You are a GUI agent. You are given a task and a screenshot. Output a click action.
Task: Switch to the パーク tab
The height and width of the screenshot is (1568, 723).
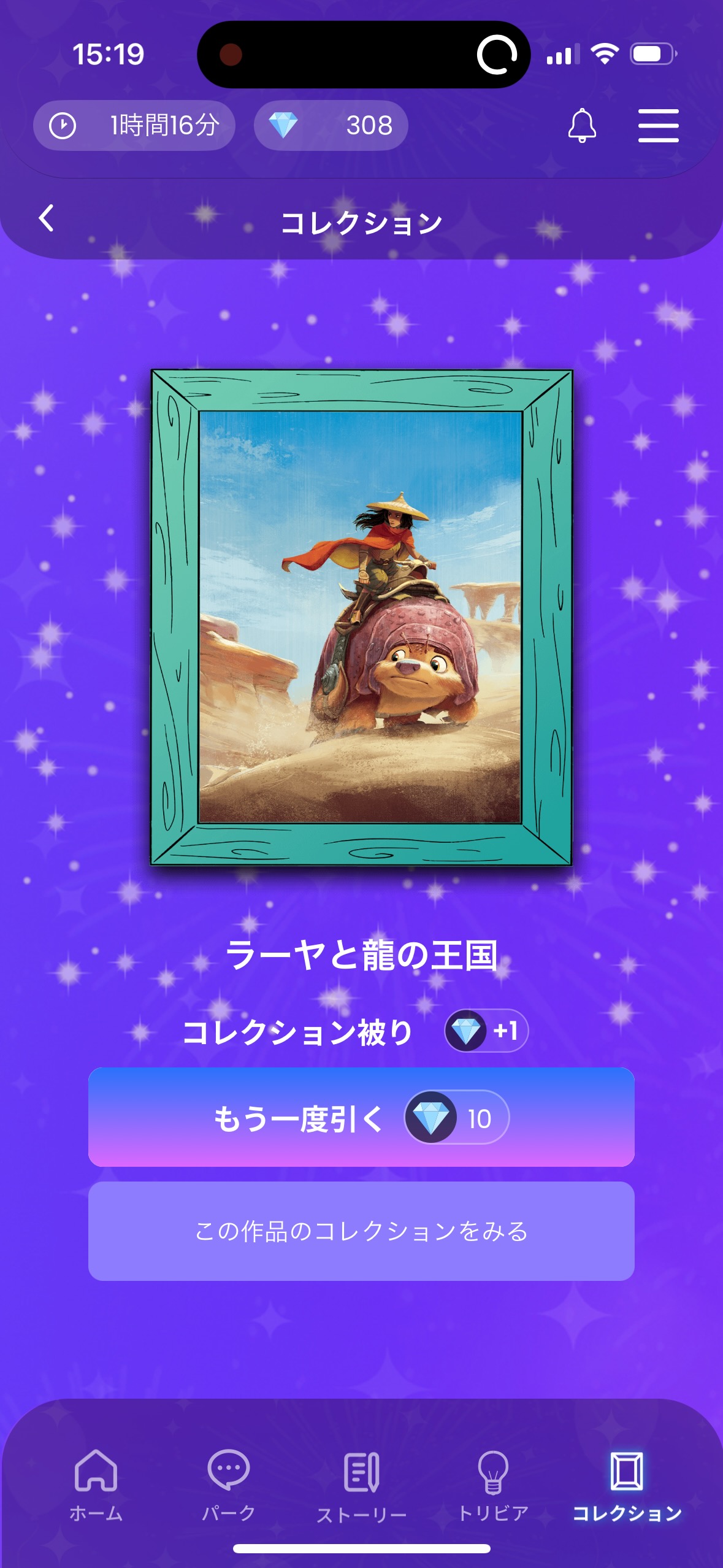pos(228,1485)
